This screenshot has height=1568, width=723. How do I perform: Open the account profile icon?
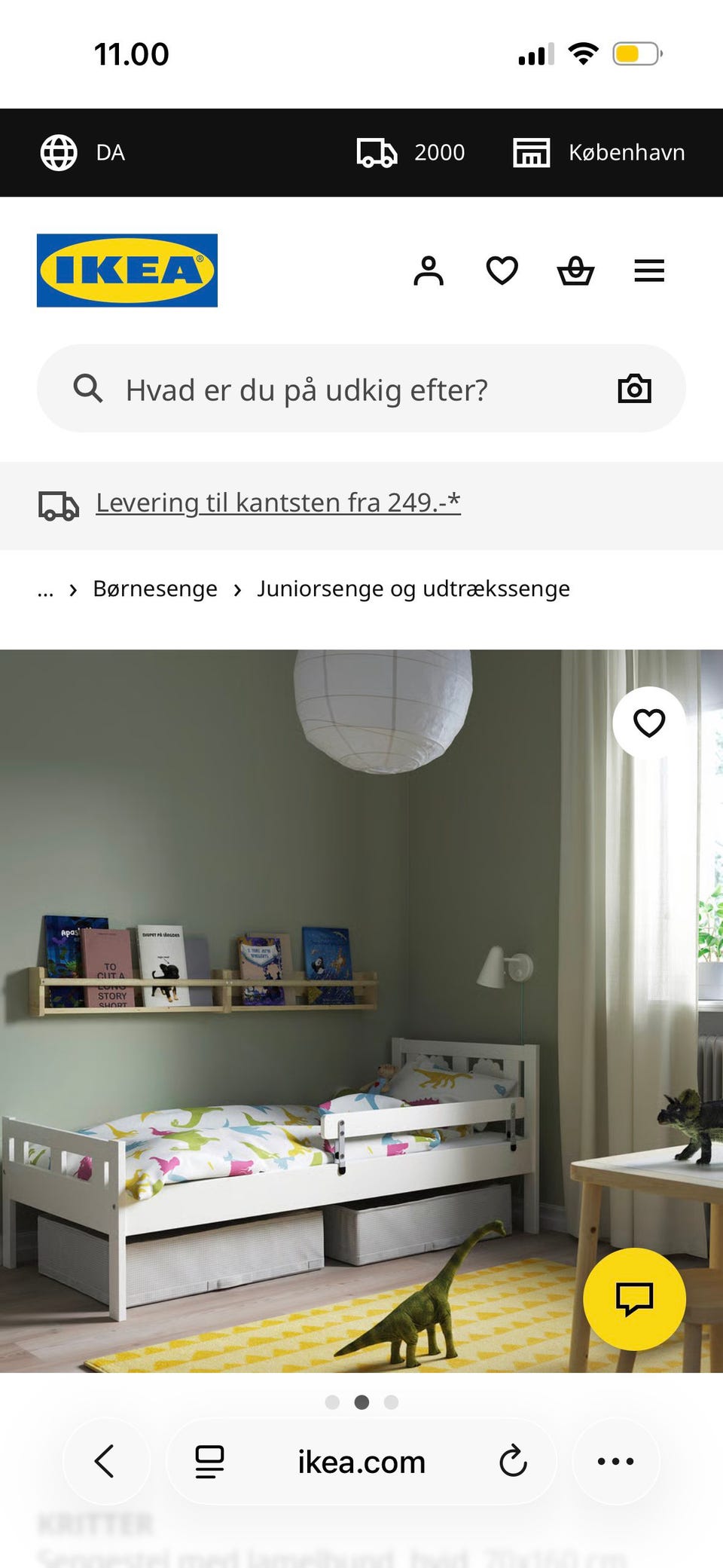[429, 271]
